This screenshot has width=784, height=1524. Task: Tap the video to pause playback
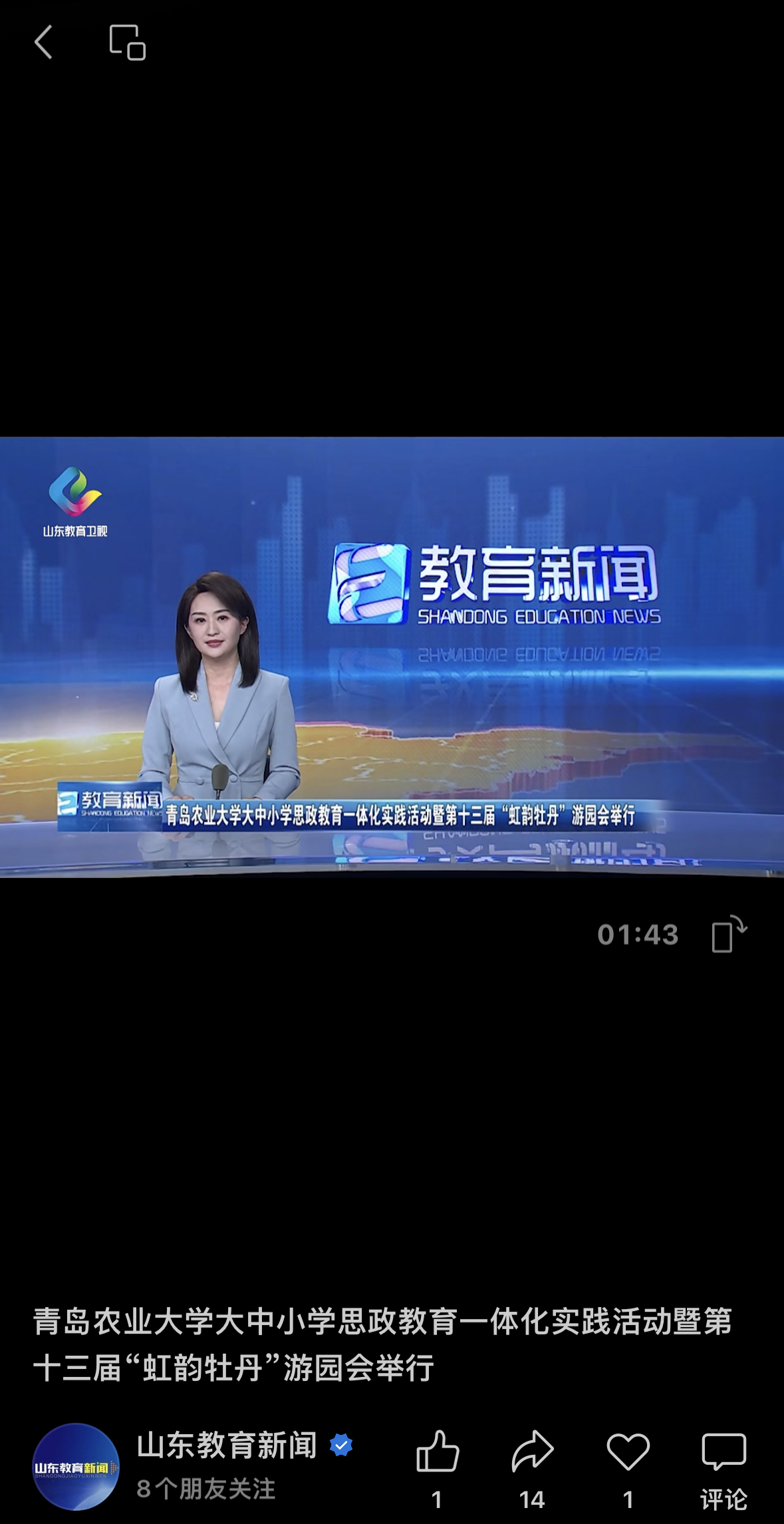pyautogui.click(x=392, y=657)
